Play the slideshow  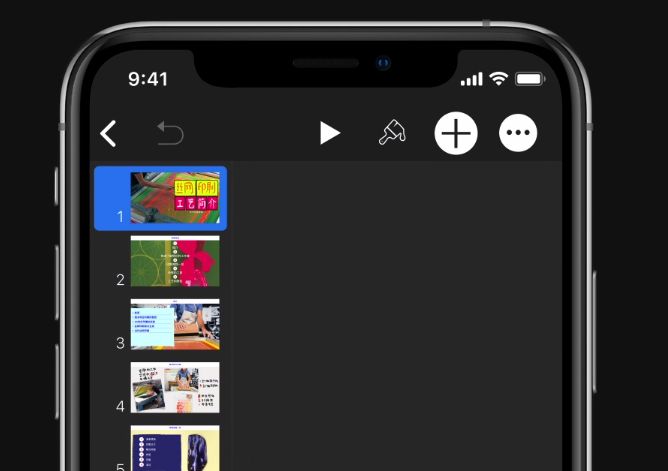click(x=329, y=133)
